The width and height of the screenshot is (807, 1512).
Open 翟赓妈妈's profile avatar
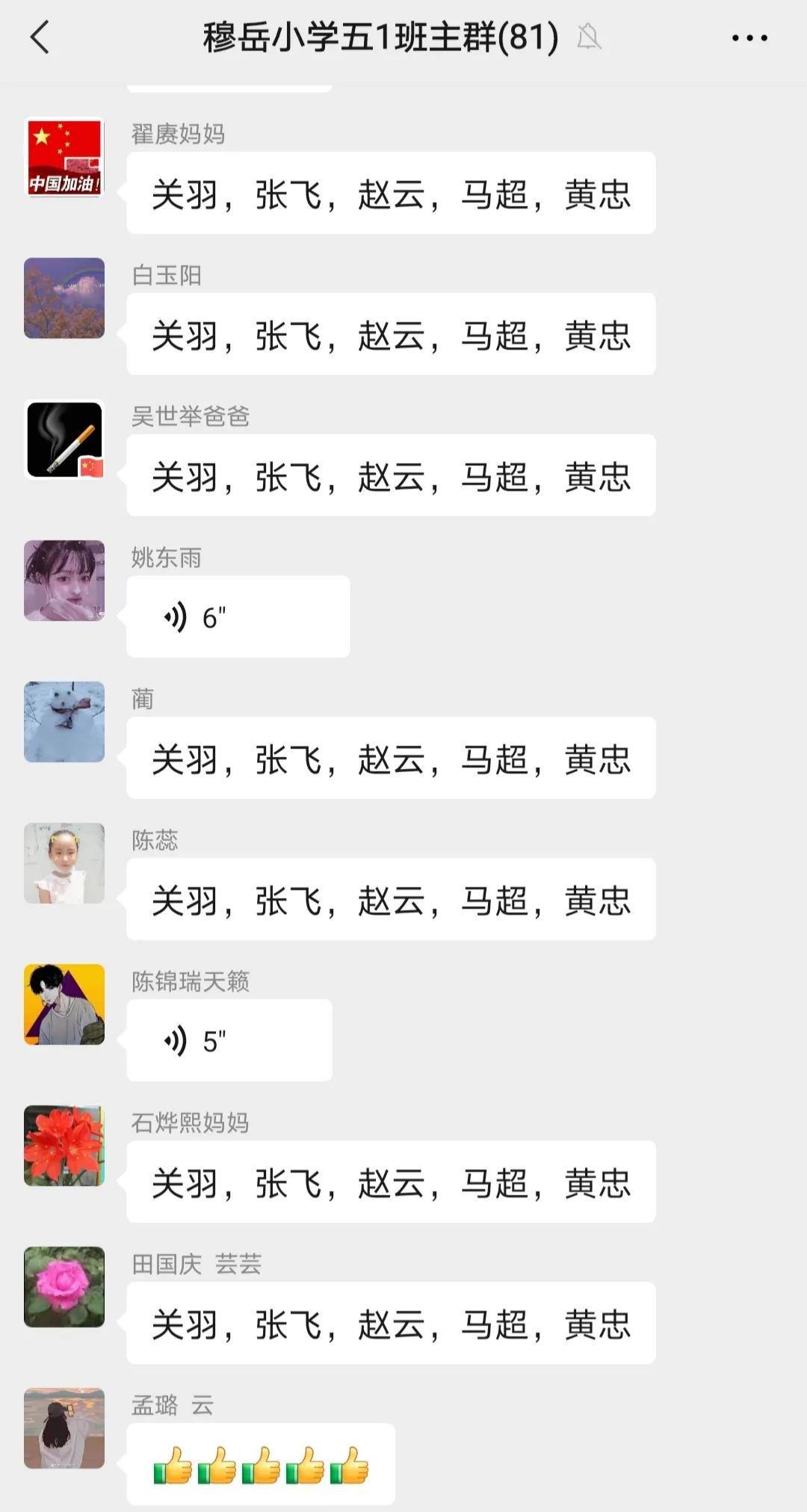coord(64,158)
